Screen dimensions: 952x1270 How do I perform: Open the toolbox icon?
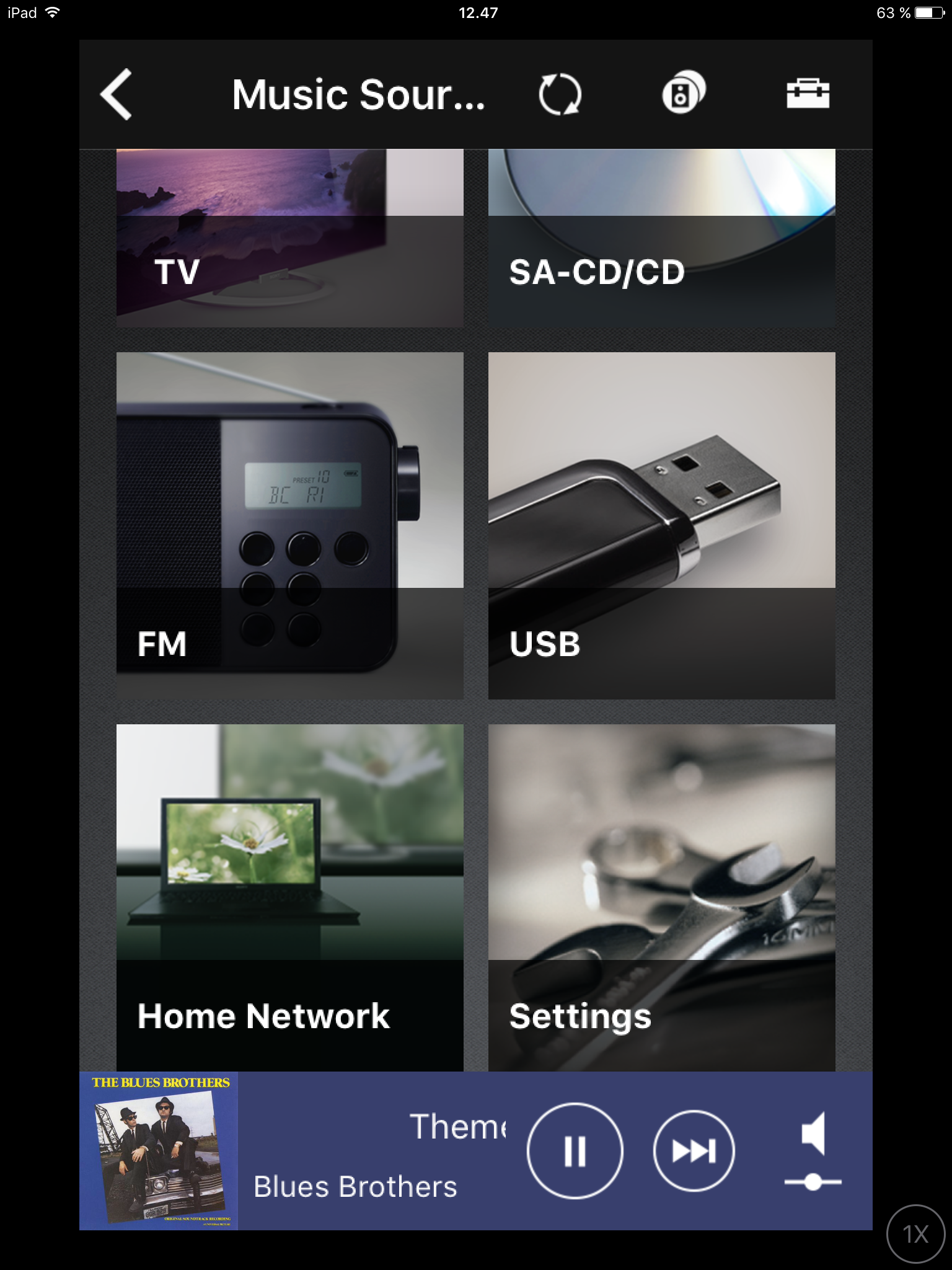click(x=808, y=94)
